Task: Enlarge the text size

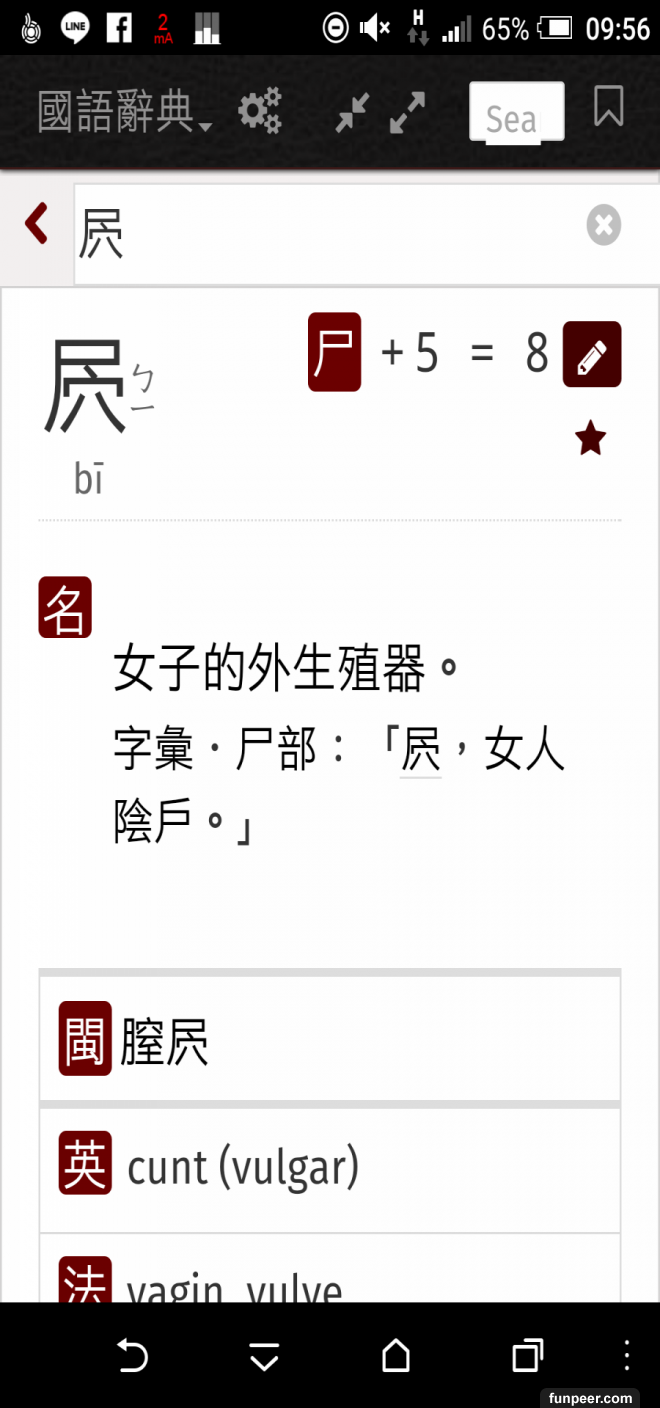Action: pos(407,112)
